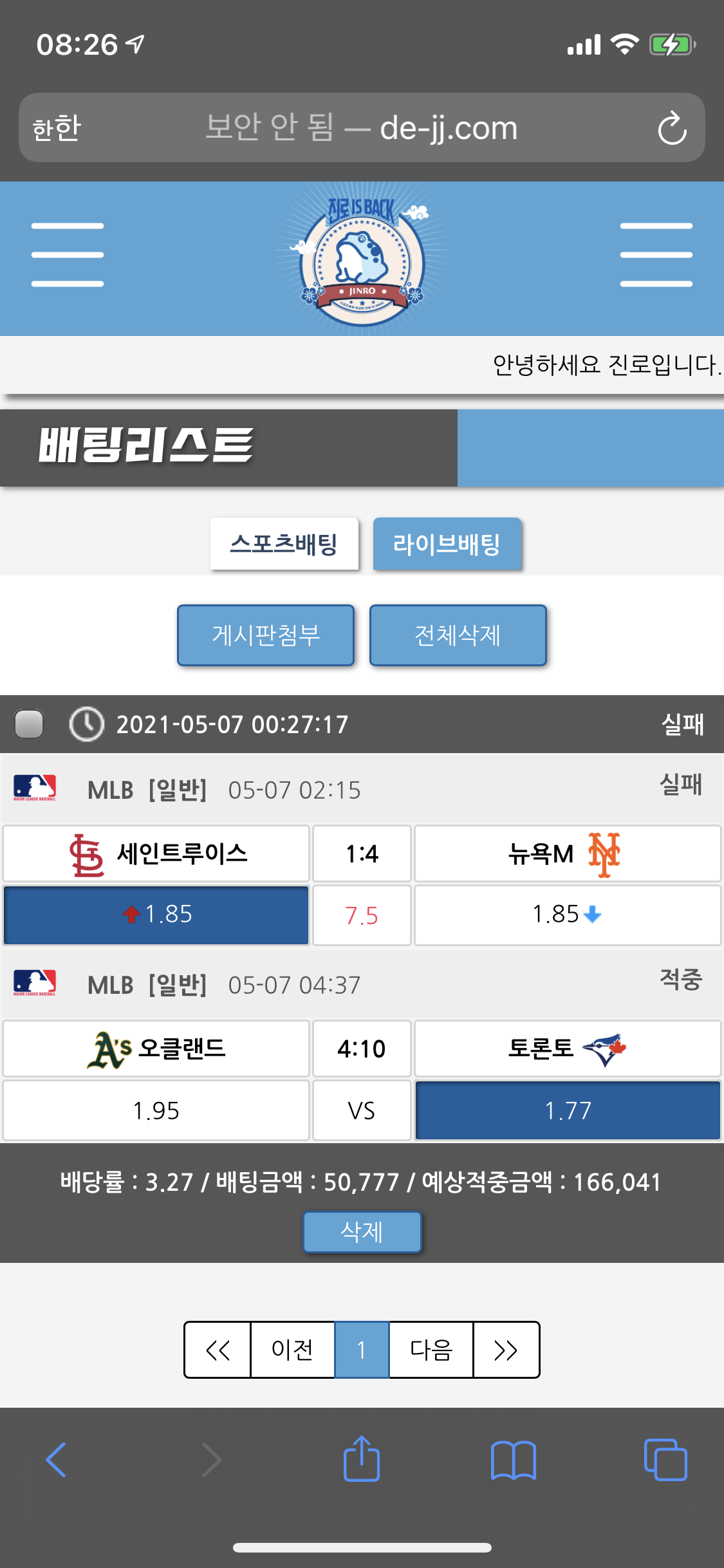Image resolution: width=724 pixels, height=1568 pixels.
Task: Reload the page in the address bar
Action: click(672, 128)
